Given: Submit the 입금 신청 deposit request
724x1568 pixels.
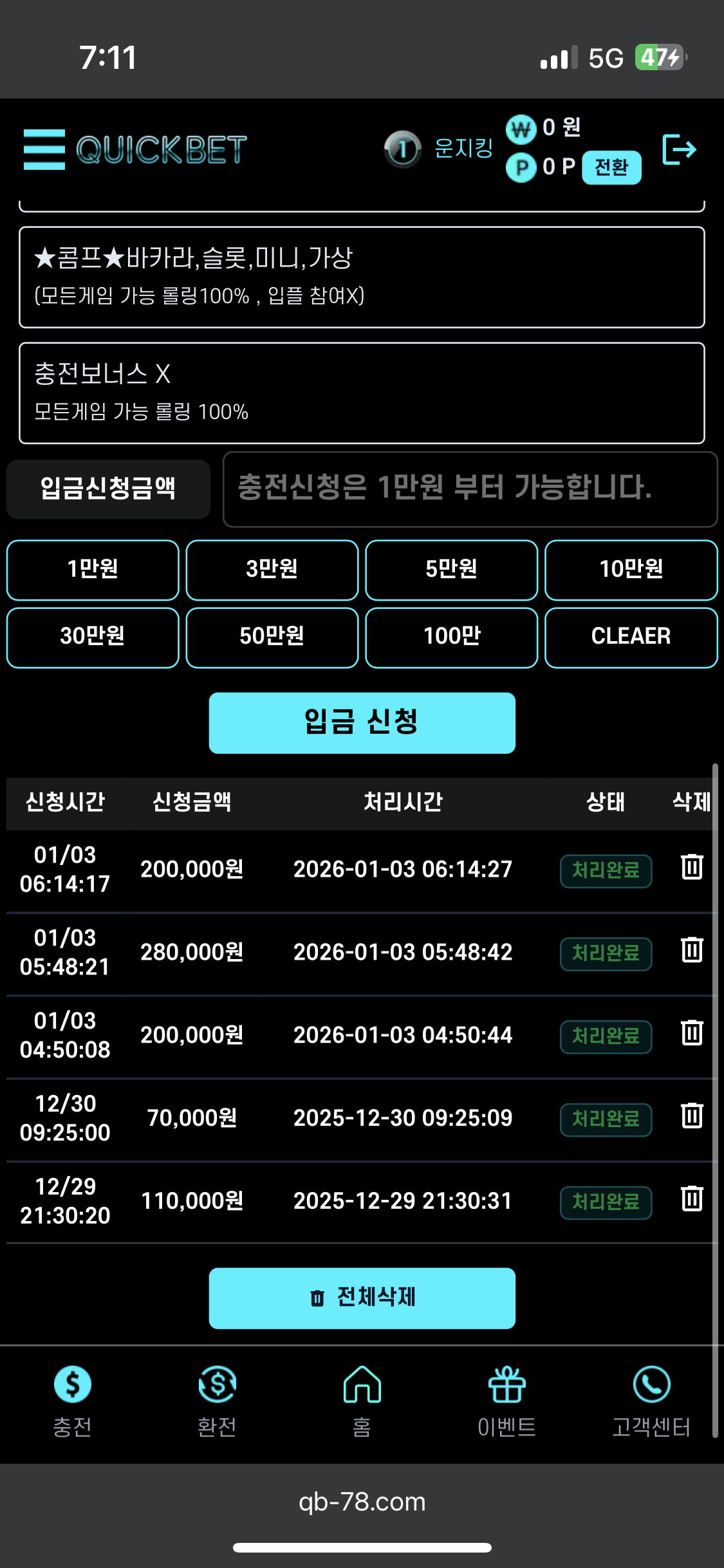Looking at the screenshot, I should point(362,722).
